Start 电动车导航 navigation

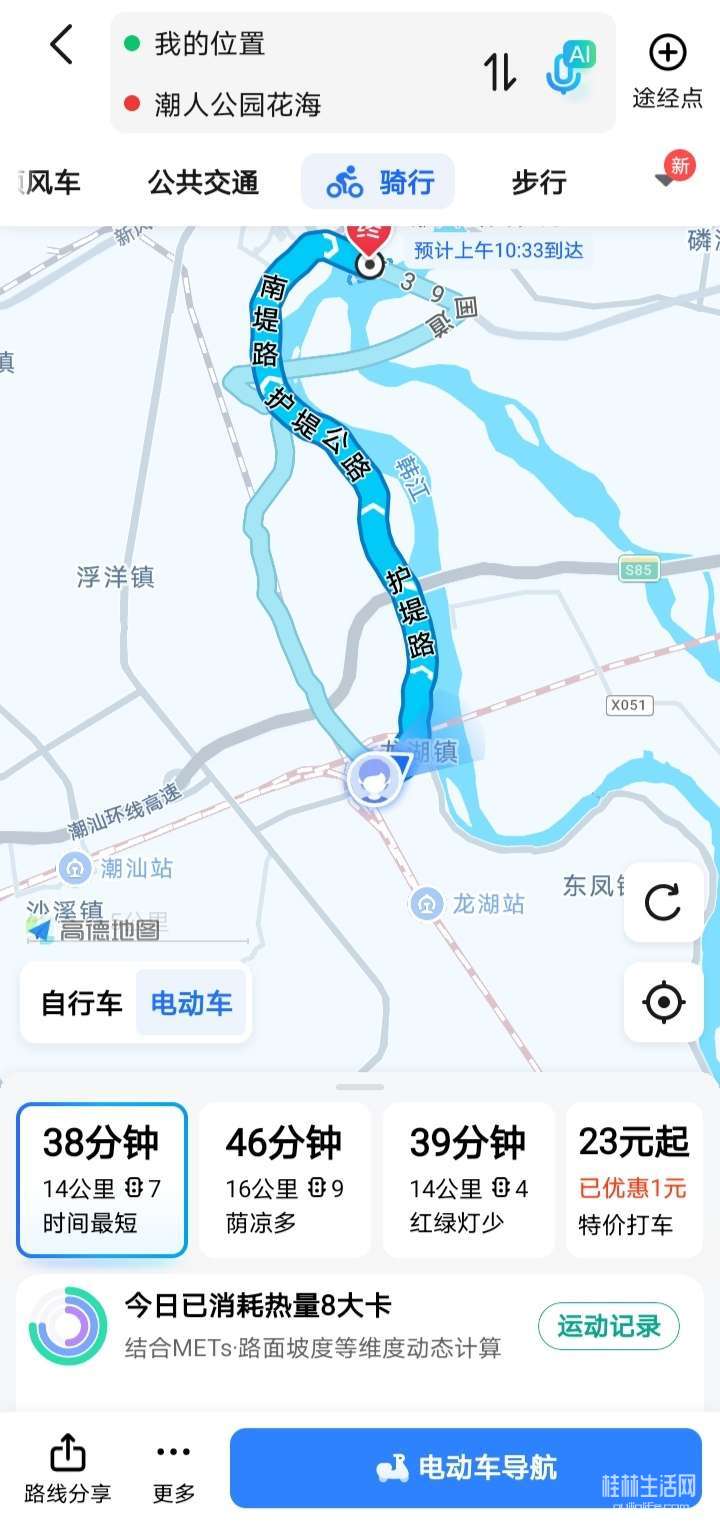coord(466,1468)
